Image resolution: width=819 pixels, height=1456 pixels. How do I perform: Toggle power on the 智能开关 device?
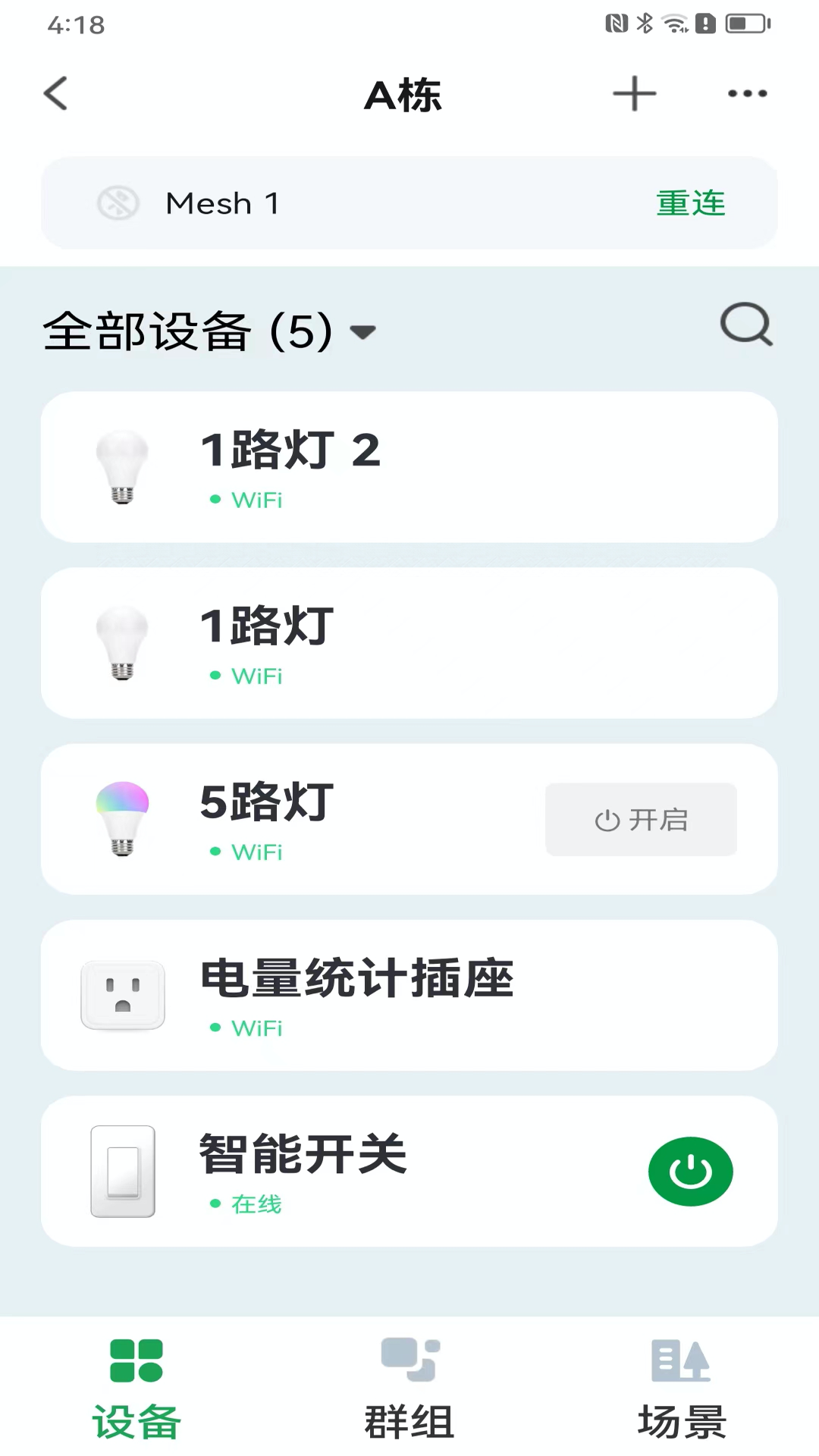pos(691,1170)
